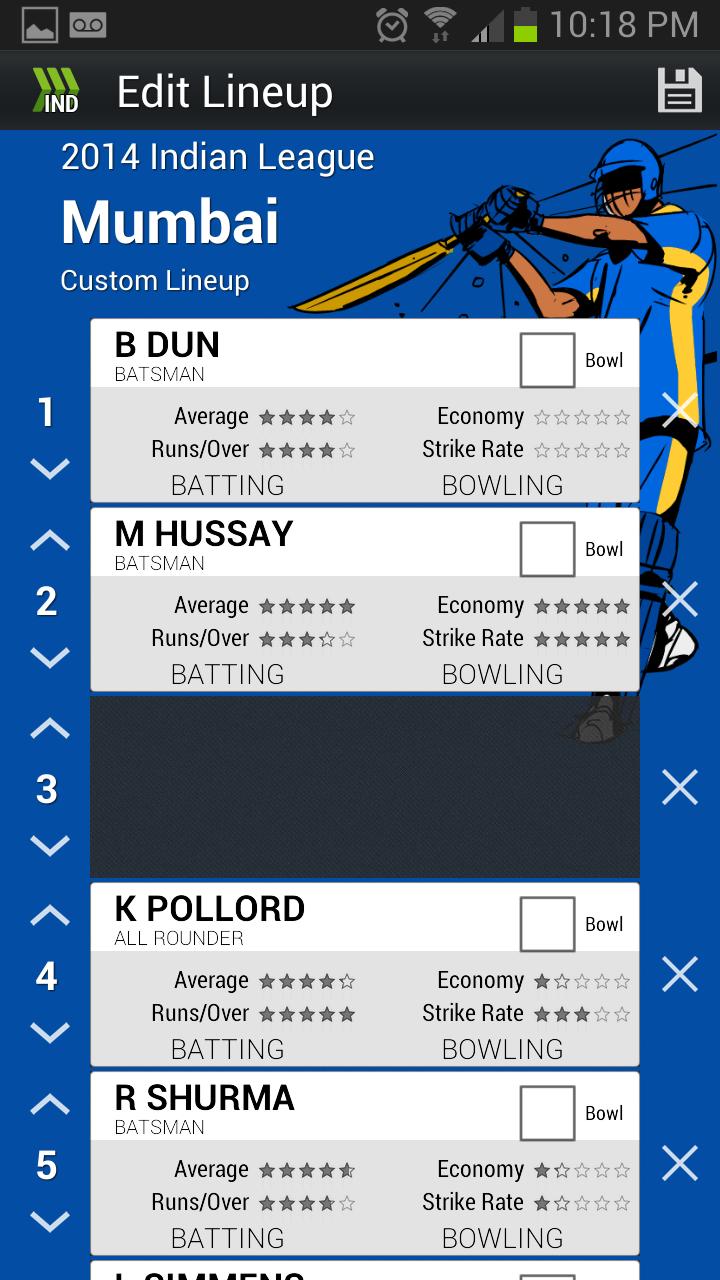
Task: Tick the Bowl checkbox for K POLLORD
Action: pos(547,924)
